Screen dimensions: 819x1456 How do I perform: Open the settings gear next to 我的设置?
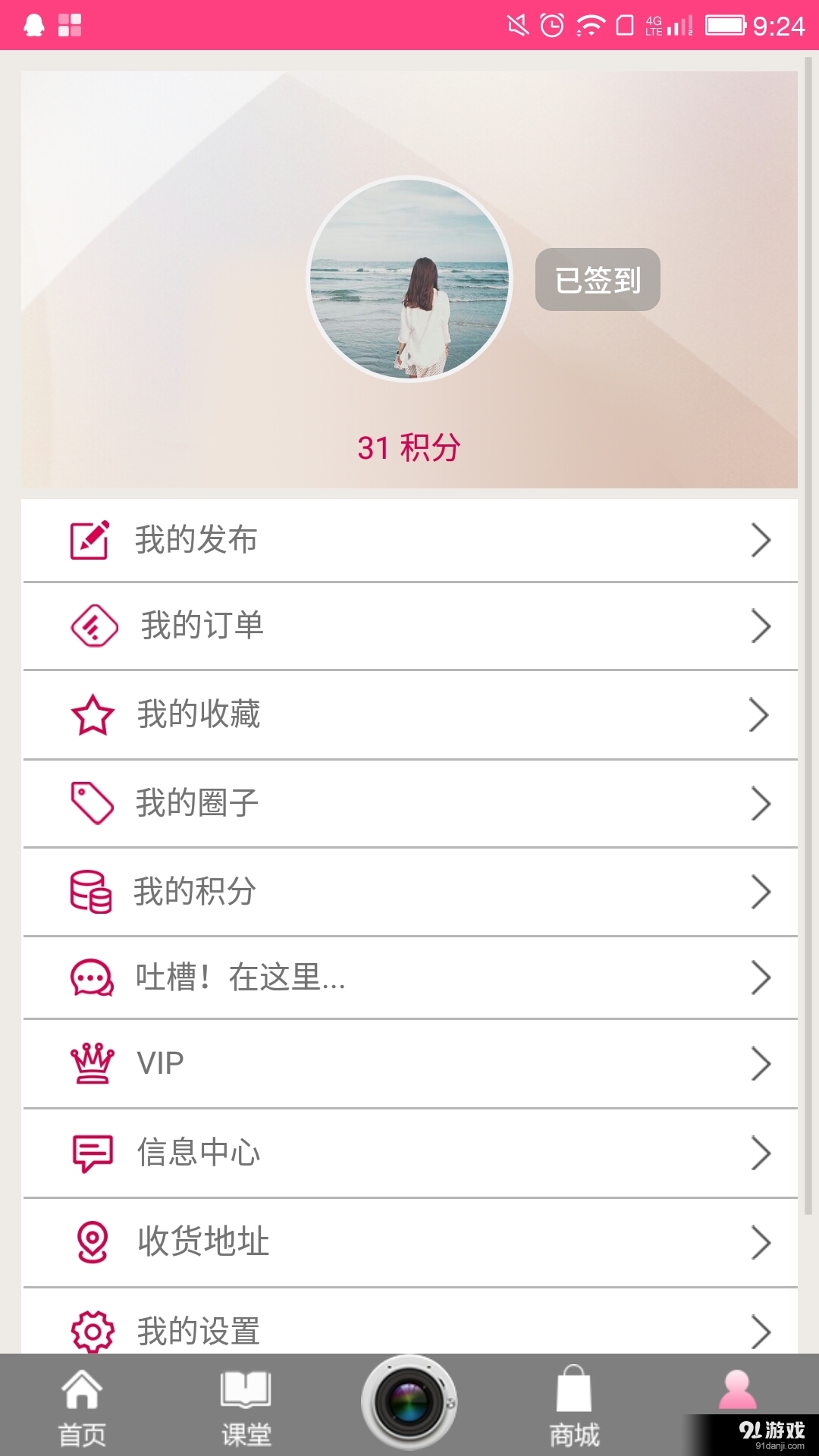pos(90,1329)
